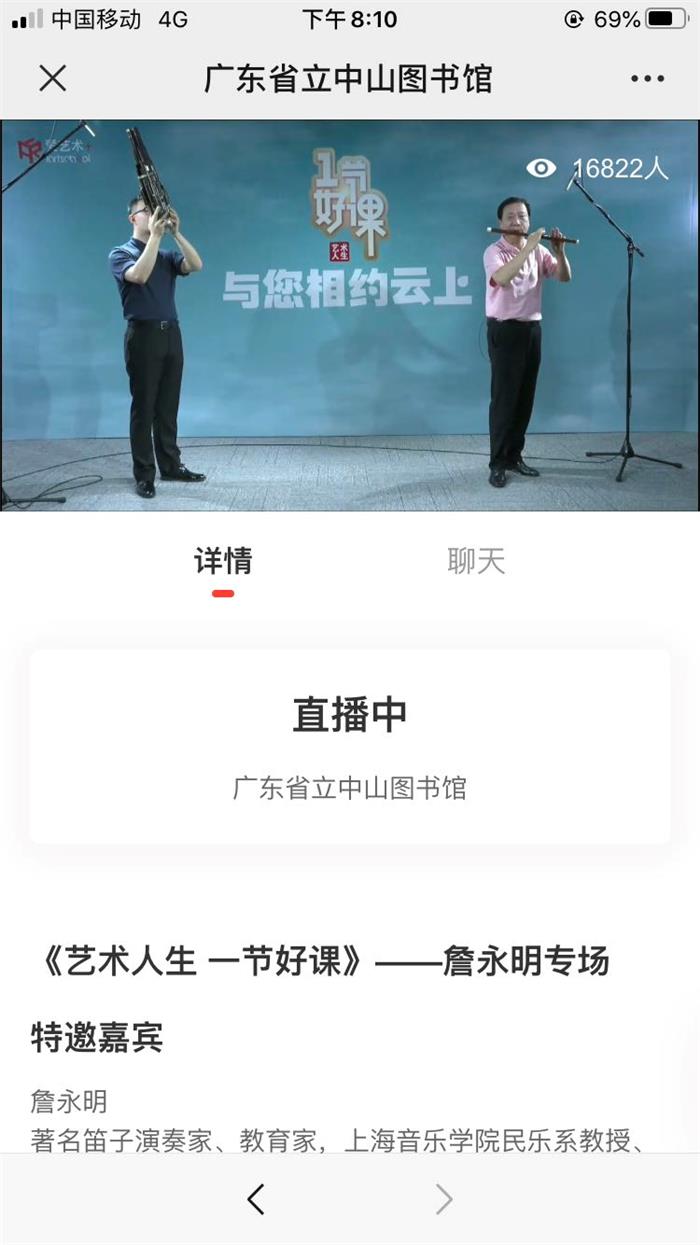The width and height of the screenshot is (700, 1245).
Task: Close the page with the X icon
Action: pos(52,78)
